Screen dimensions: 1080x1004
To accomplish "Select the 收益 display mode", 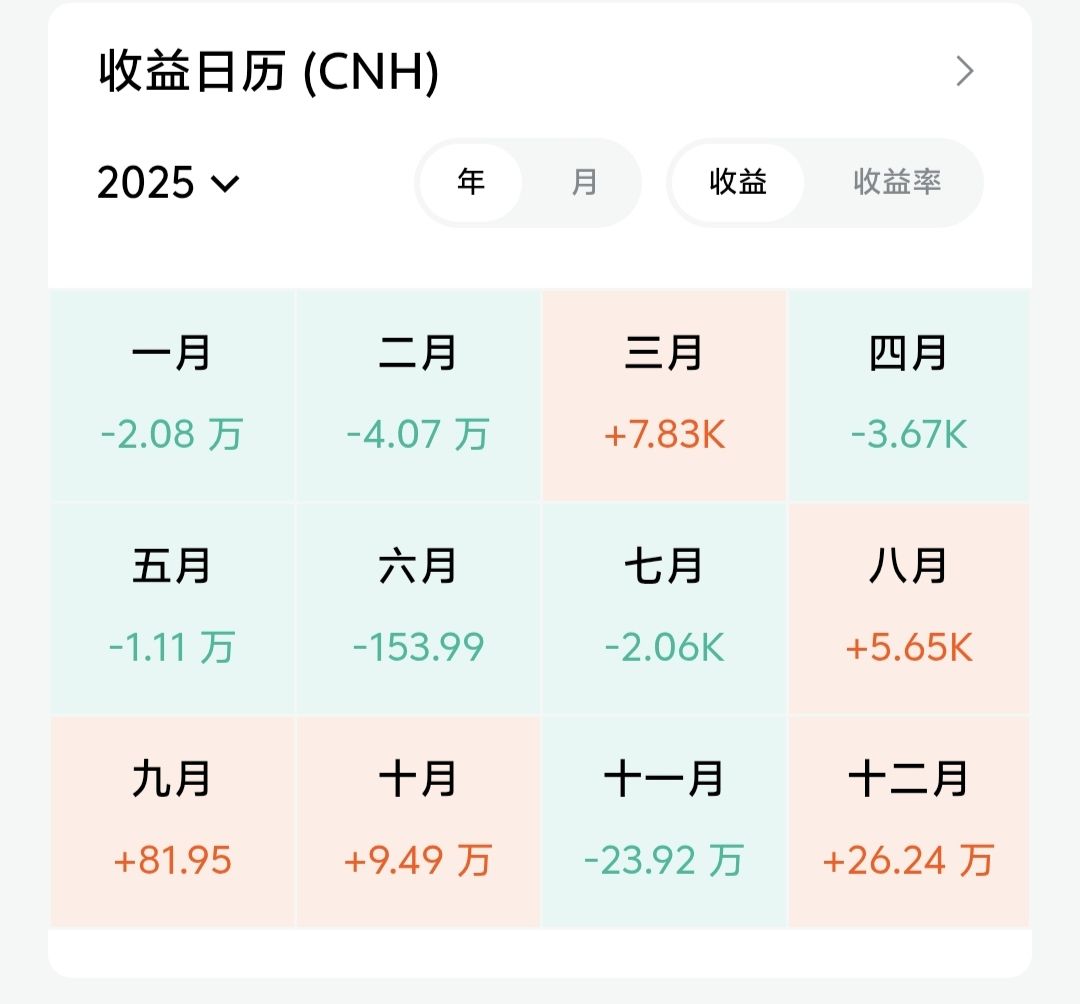I will pyautogui.click(x=738, y=183).
